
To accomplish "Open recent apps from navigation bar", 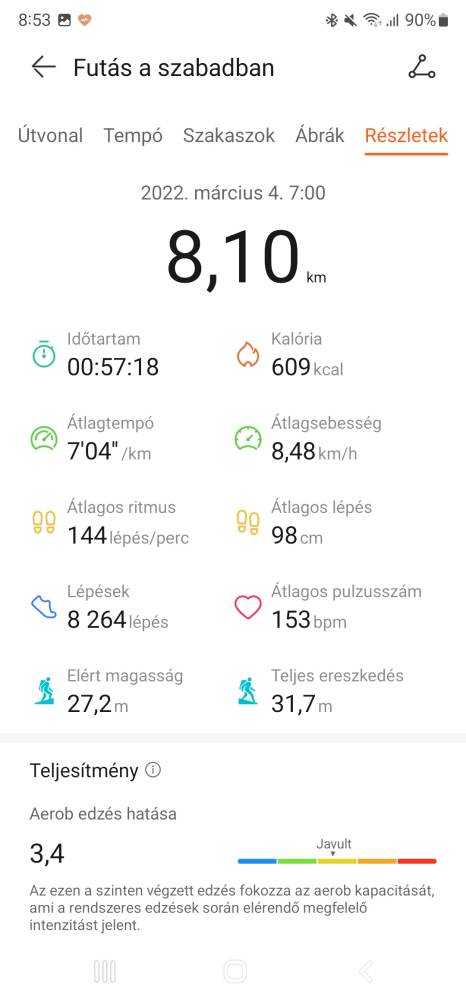I will [105, 971].
